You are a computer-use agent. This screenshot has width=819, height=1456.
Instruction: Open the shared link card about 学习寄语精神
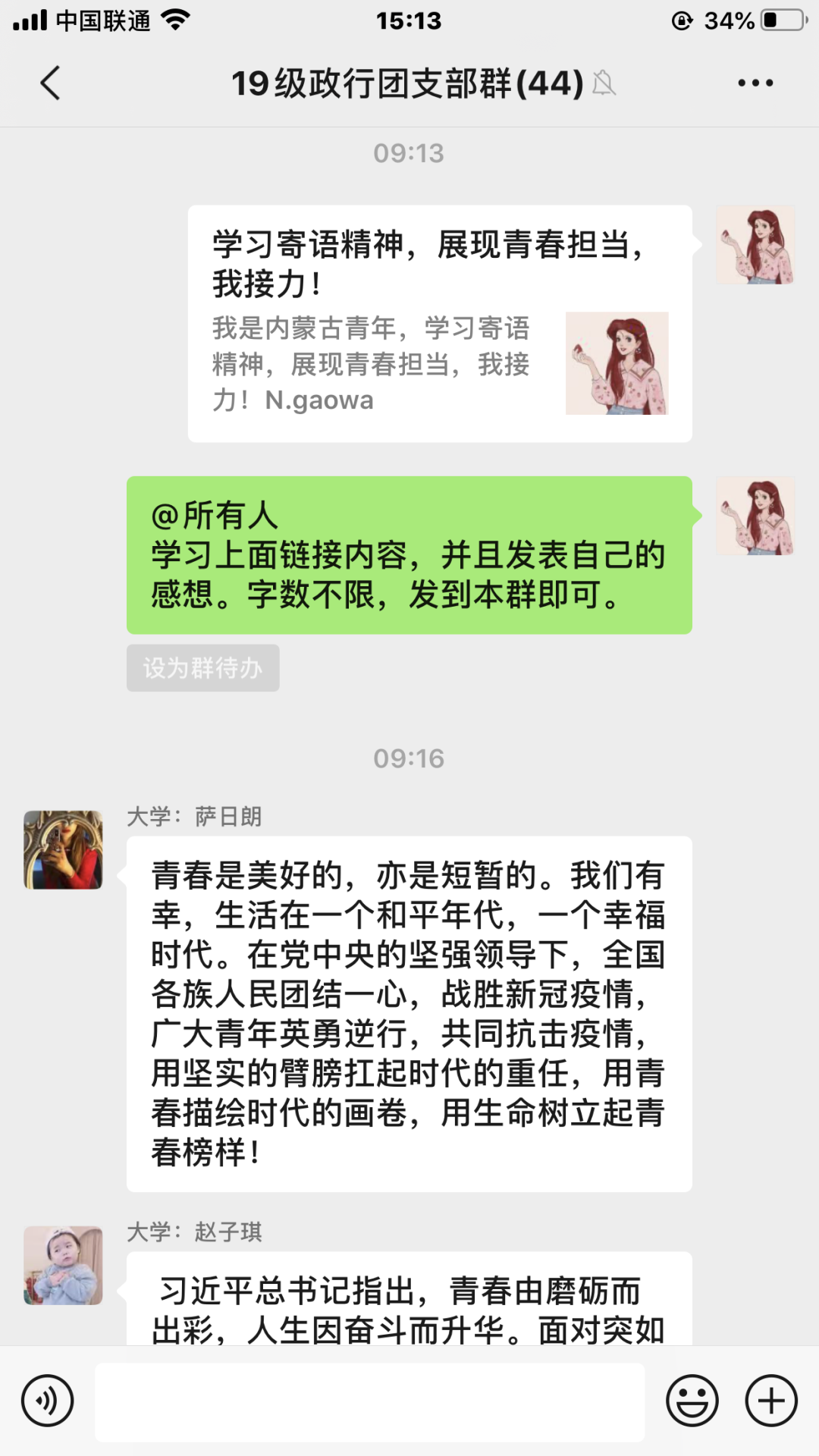coord(440,324)
